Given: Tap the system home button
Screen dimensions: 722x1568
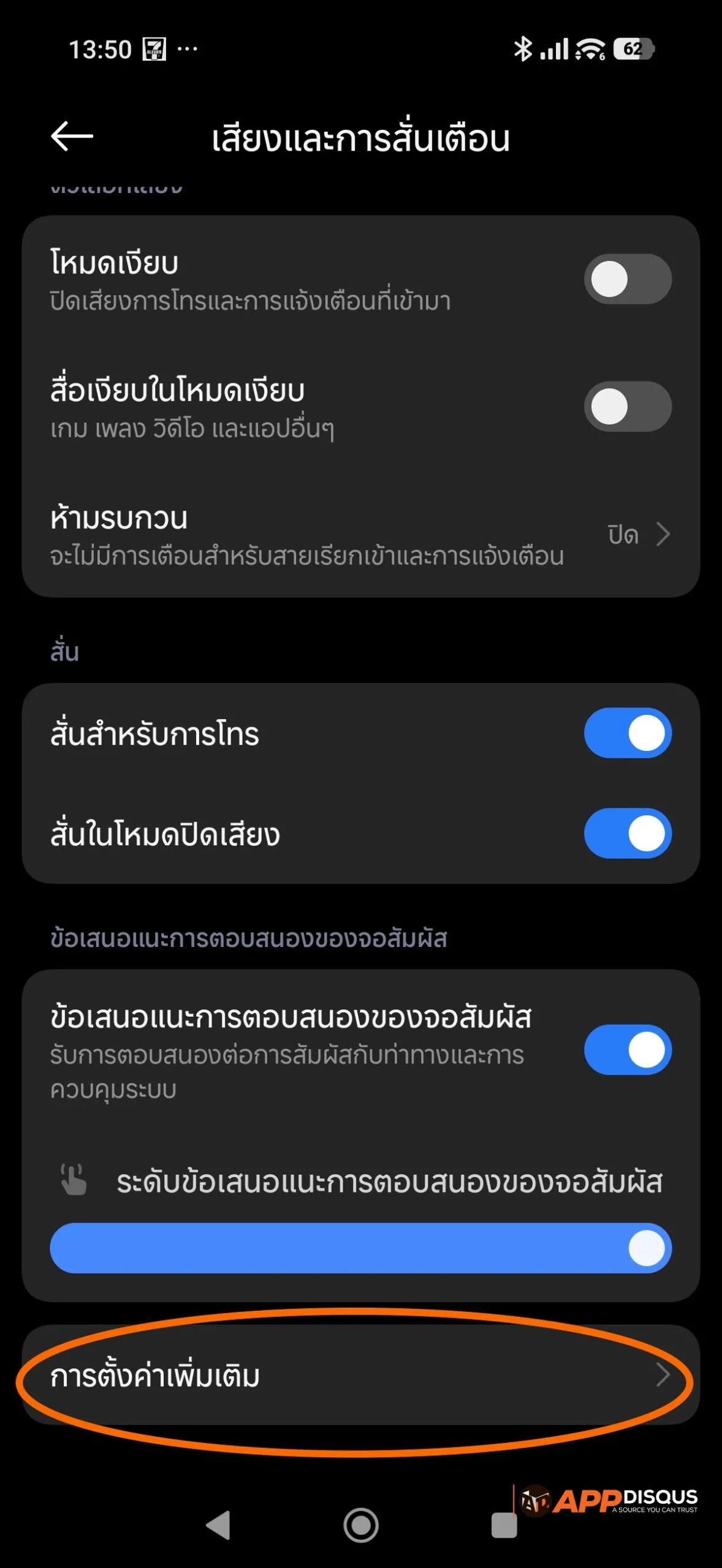Looking at the screenshot, I should coord(360,1525).
